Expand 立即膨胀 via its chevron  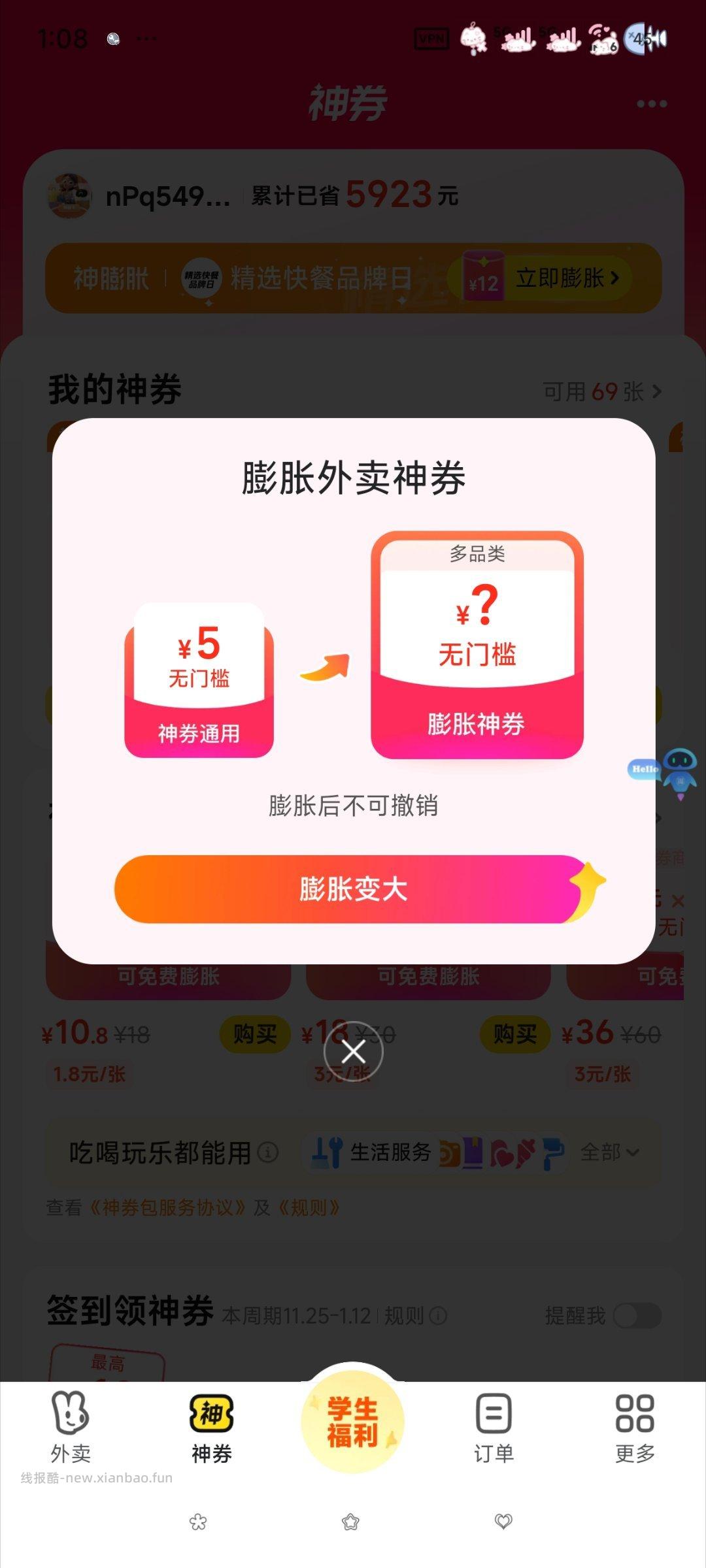coord(614,278)
